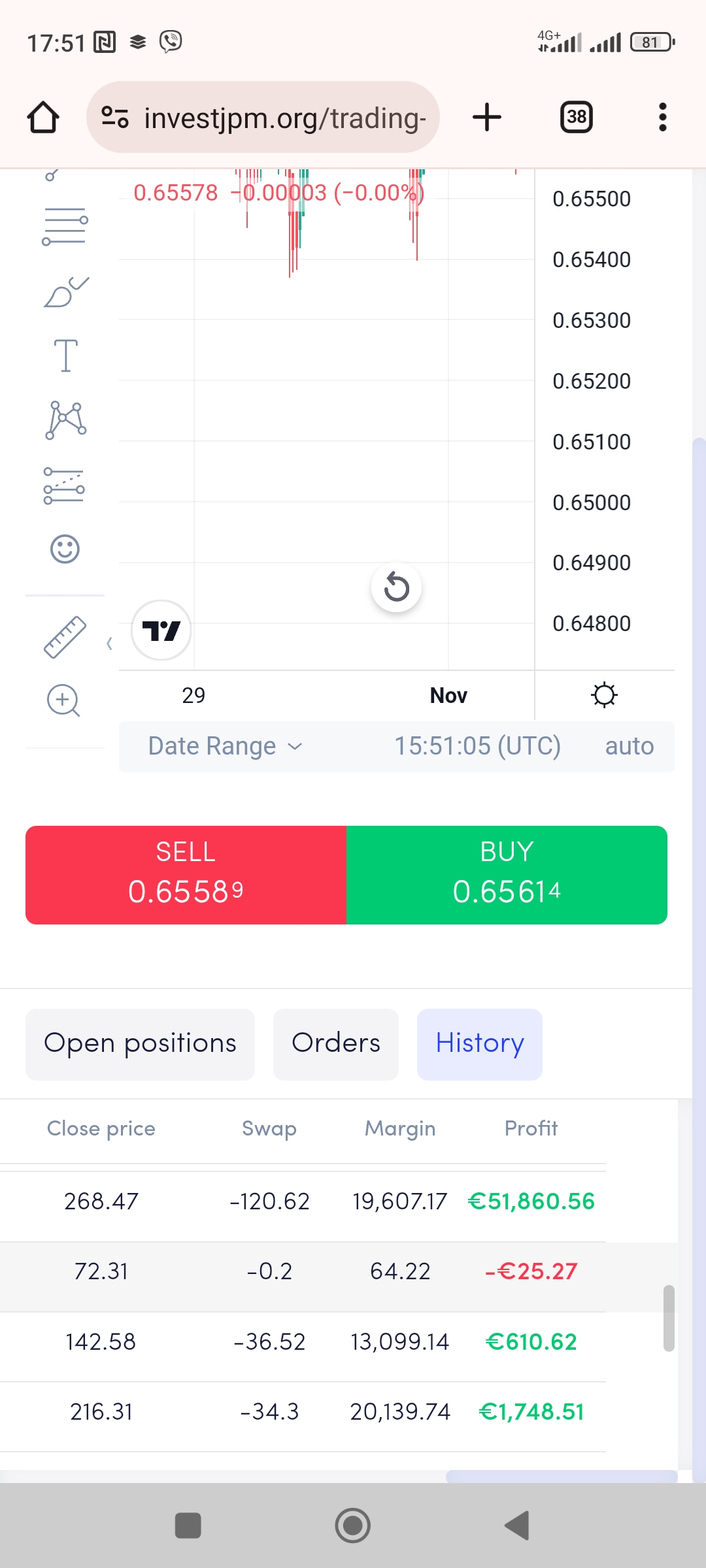Screen dimensions: 706x1568
Task: Select the brush drawing tool
Action: (x=65, y=292)
